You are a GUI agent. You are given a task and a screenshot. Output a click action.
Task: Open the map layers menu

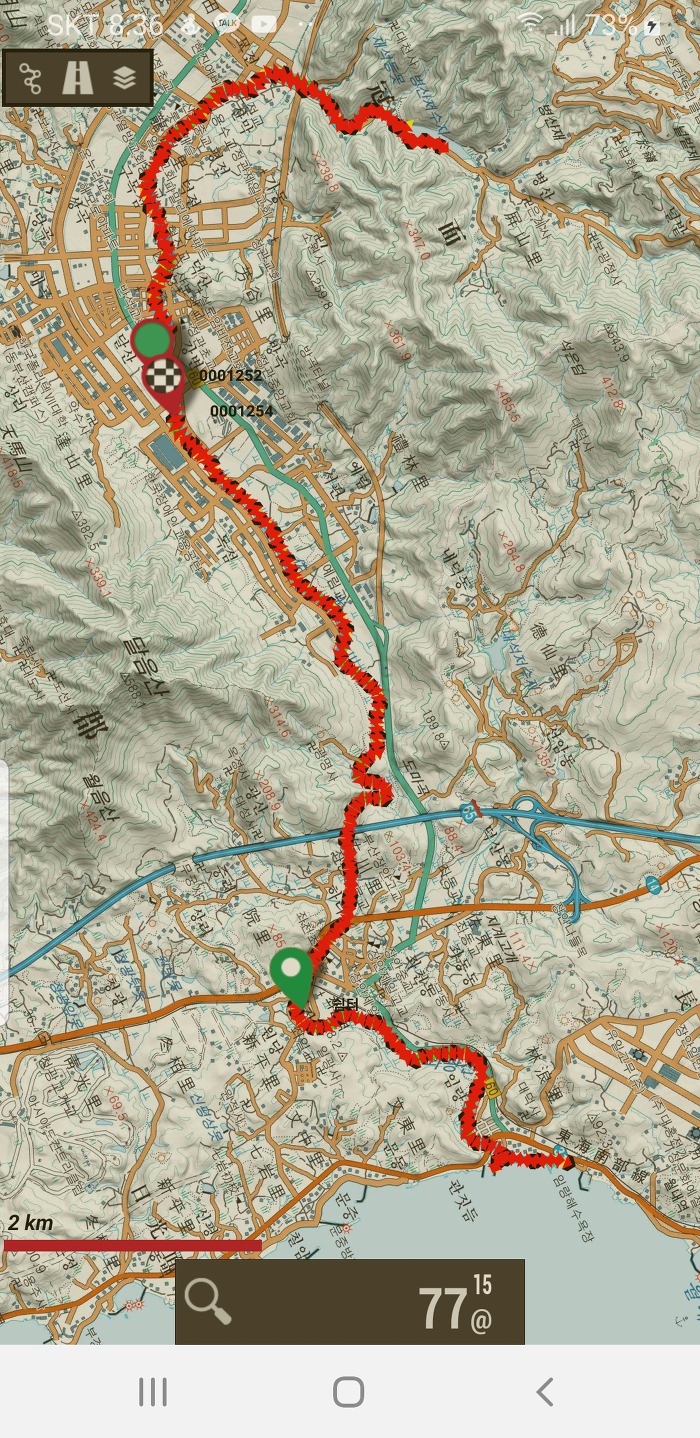pyautogui.click(x=124, y=78)
